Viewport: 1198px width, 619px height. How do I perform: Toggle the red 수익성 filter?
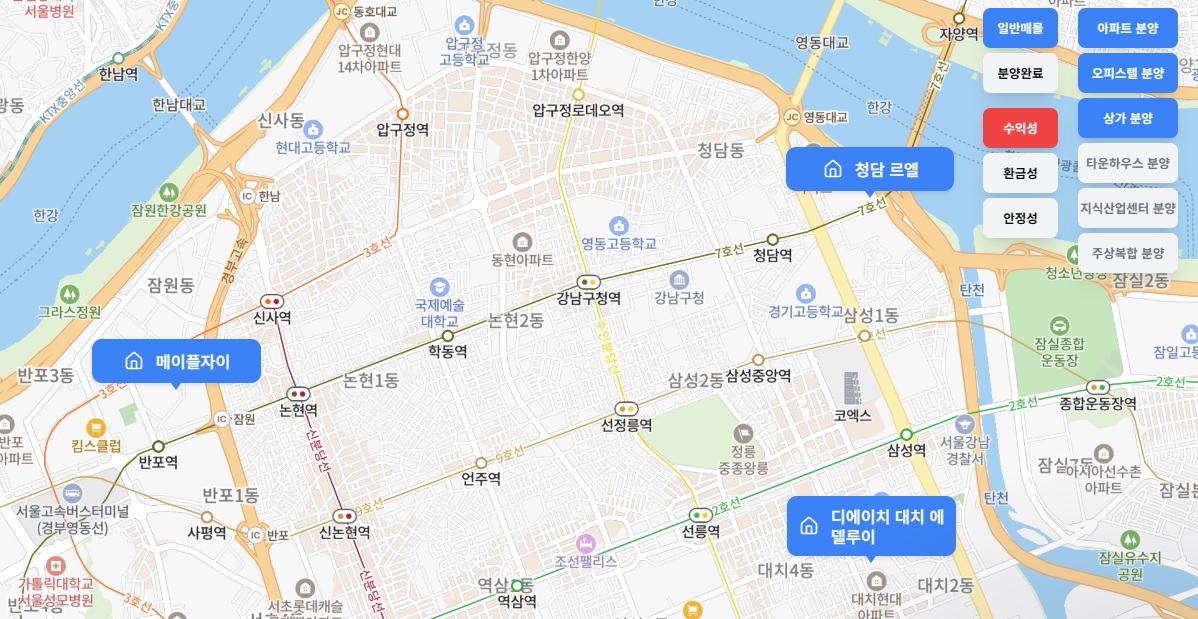pos(1020,128)
